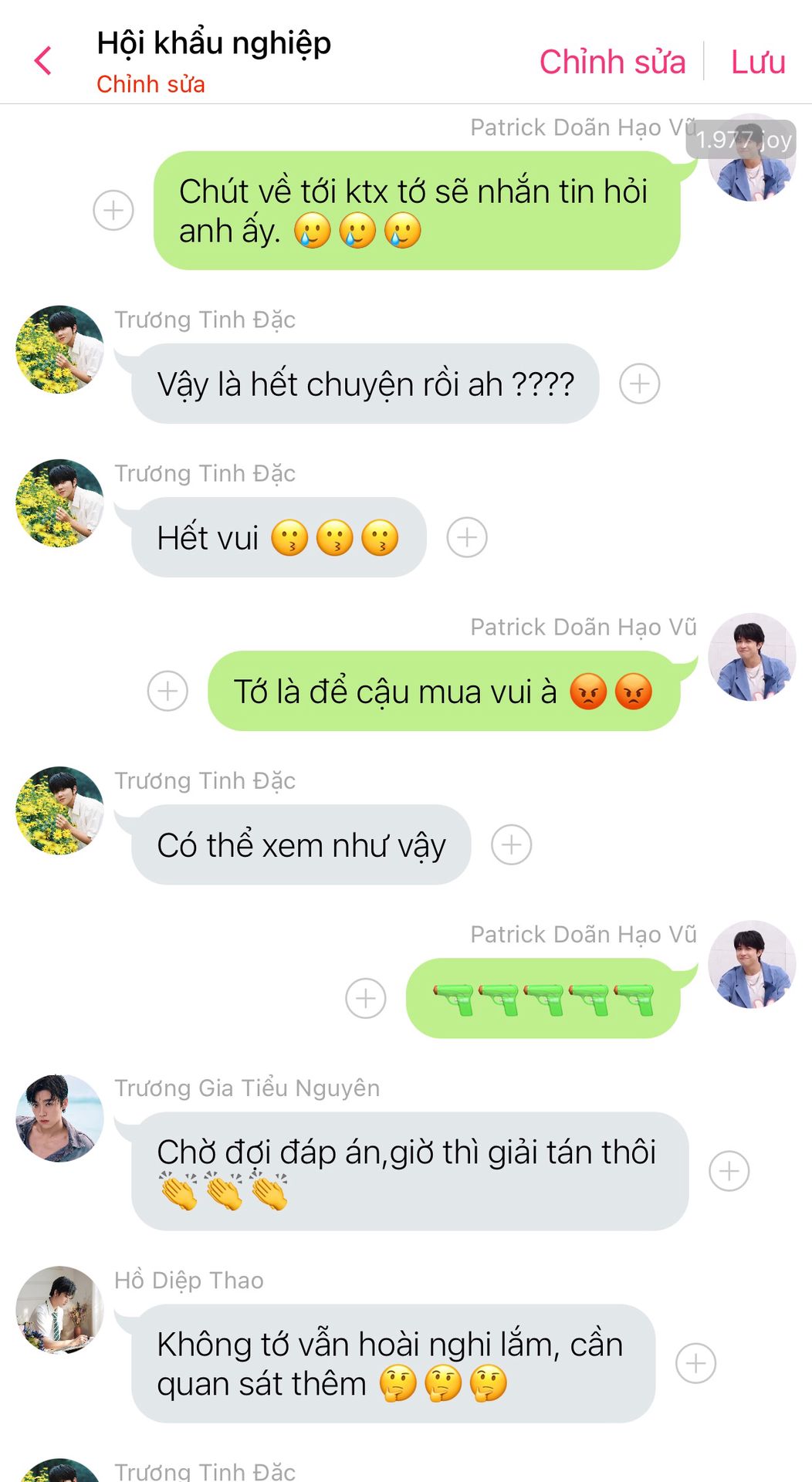Tap plus beside the "Hết vui" message
812x1482 pixels.
coord(467,537)
